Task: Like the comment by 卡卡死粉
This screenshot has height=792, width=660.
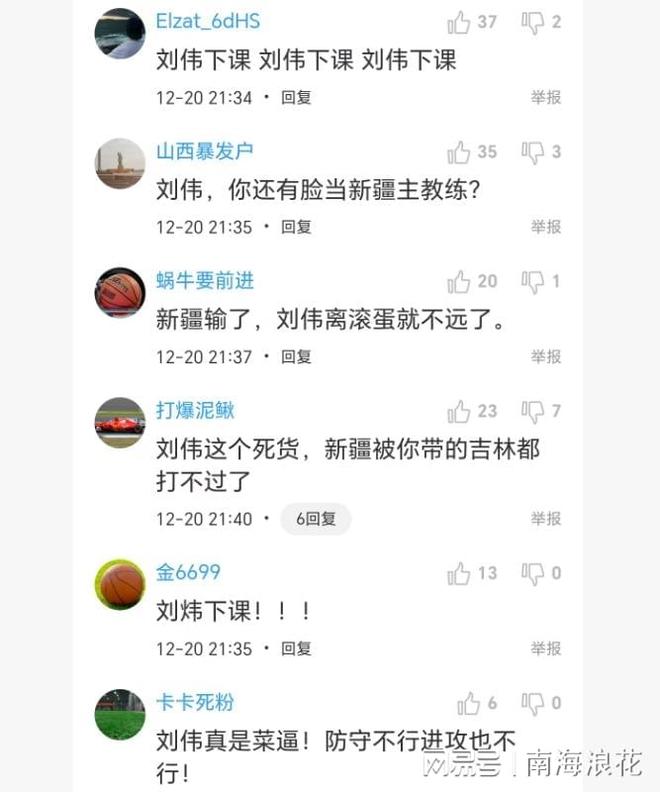Action: [x=468, y=703]
